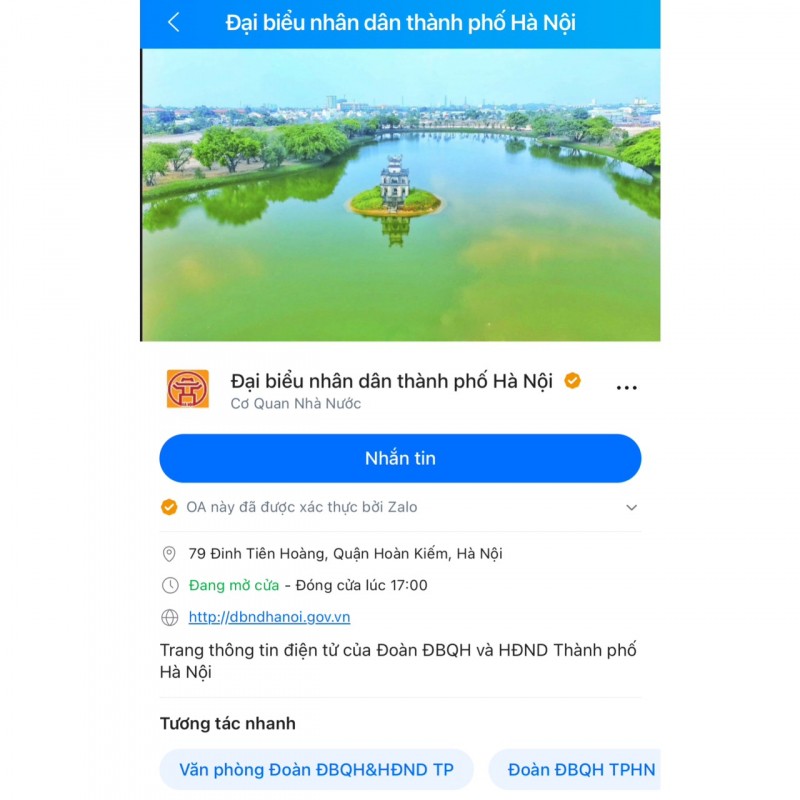Image resolution: width=800 pixels, height=800 pixels.
Task: Select Văn phòng Đoàn ĐBQH&HĐND TP chip
Action: [x=316, y=770]
